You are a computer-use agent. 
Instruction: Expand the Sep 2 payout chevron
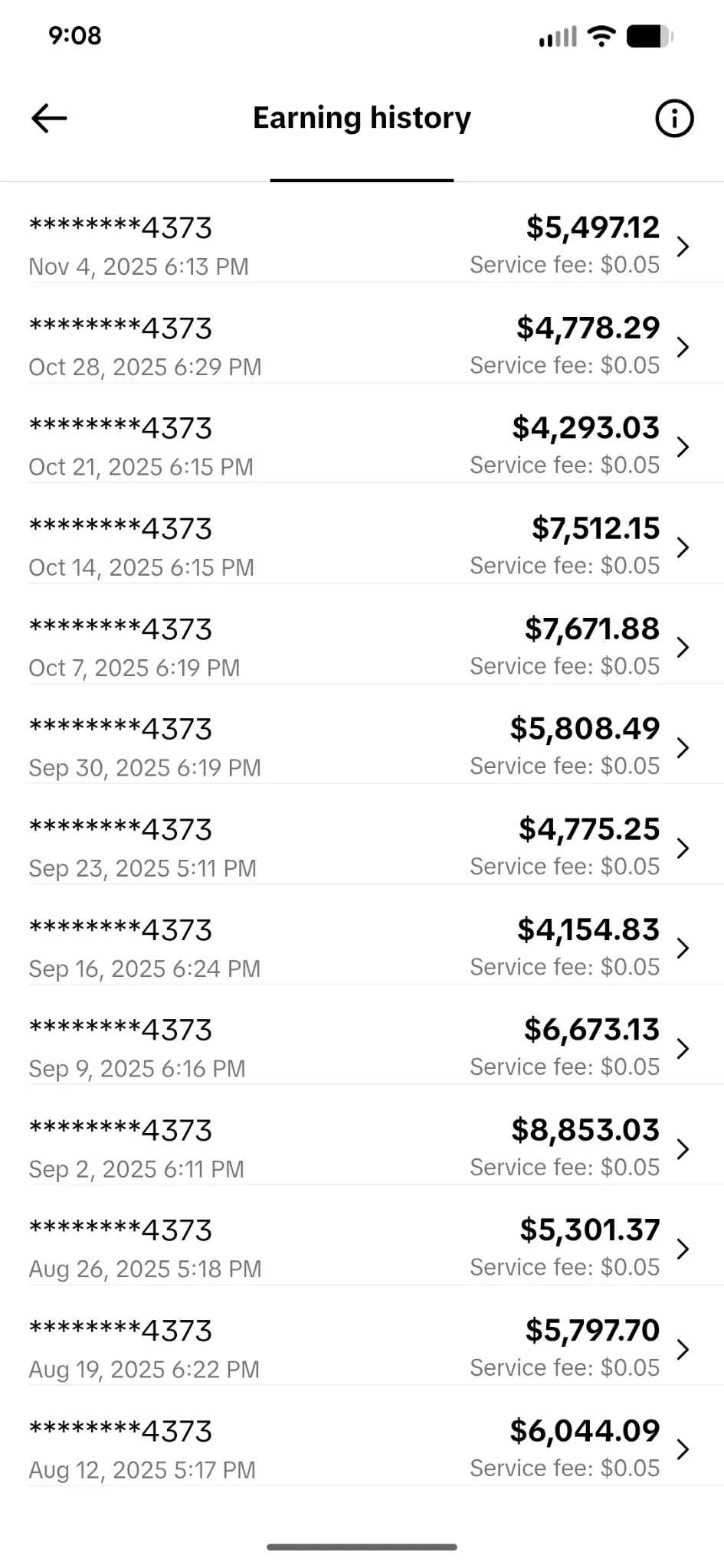click(x=684, y=1148)
